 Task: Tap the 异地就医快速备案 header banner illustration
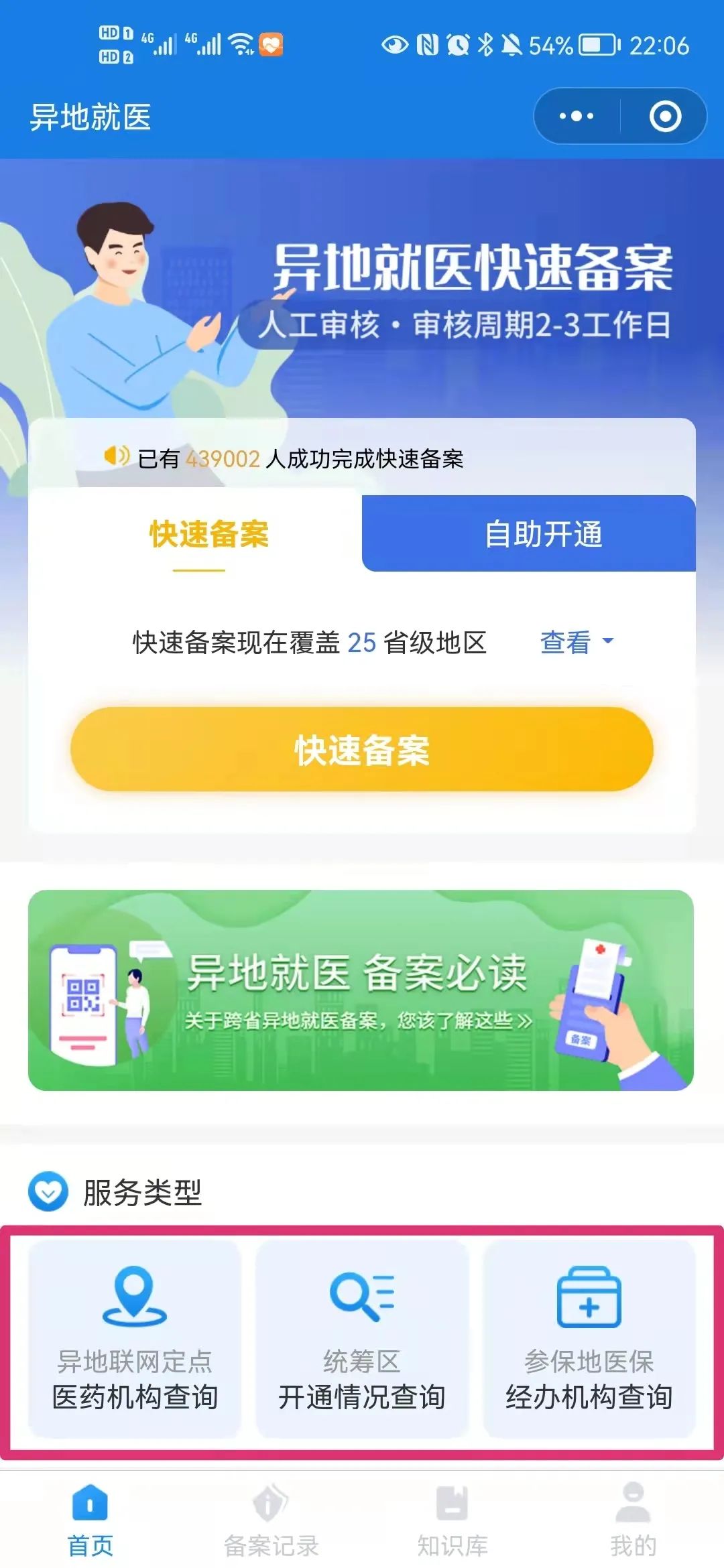[362, 281]
